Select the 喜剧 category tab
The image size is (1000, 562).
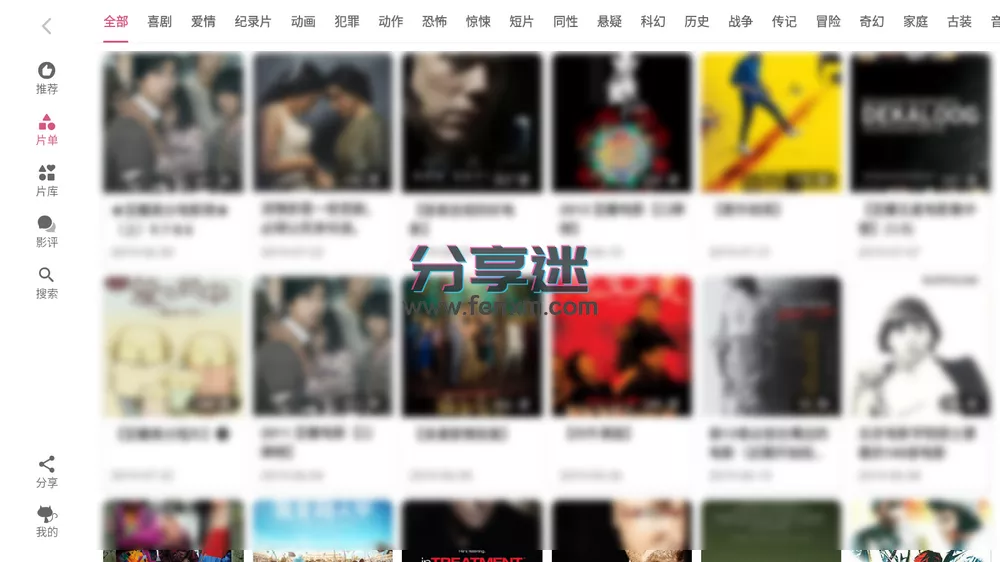click(x=159, y=21)
